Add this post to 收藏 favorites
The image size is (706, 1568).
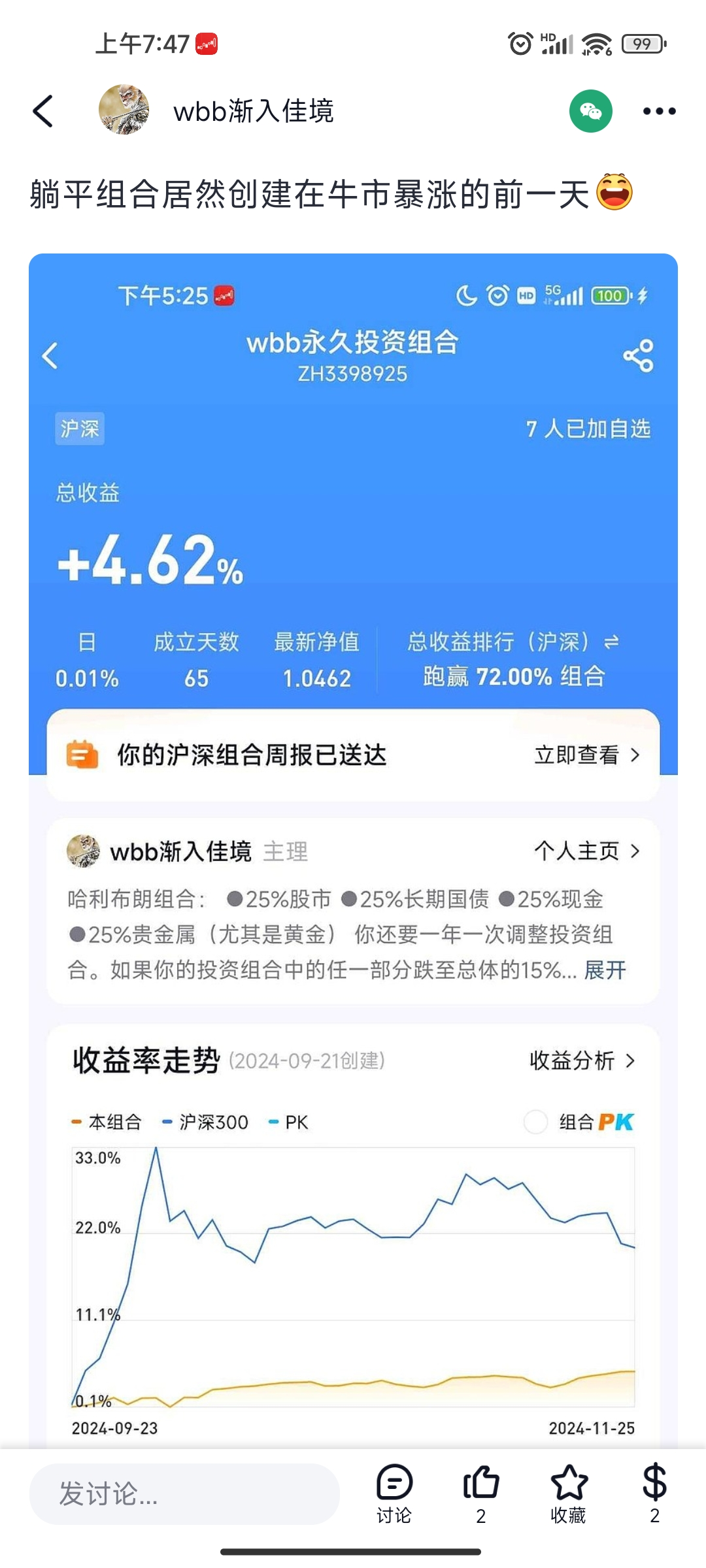569,1492
